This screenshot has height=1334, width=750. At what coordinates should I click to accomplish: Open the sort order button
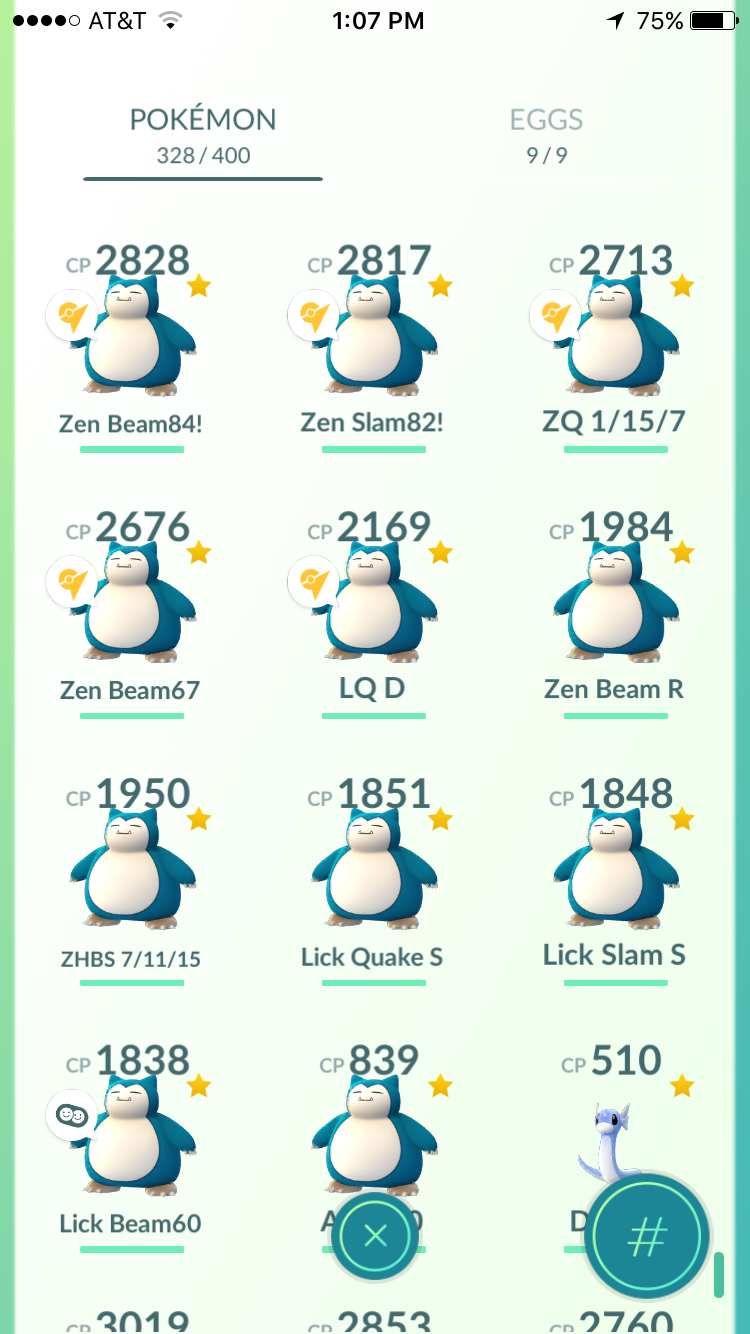(646, 1236)
